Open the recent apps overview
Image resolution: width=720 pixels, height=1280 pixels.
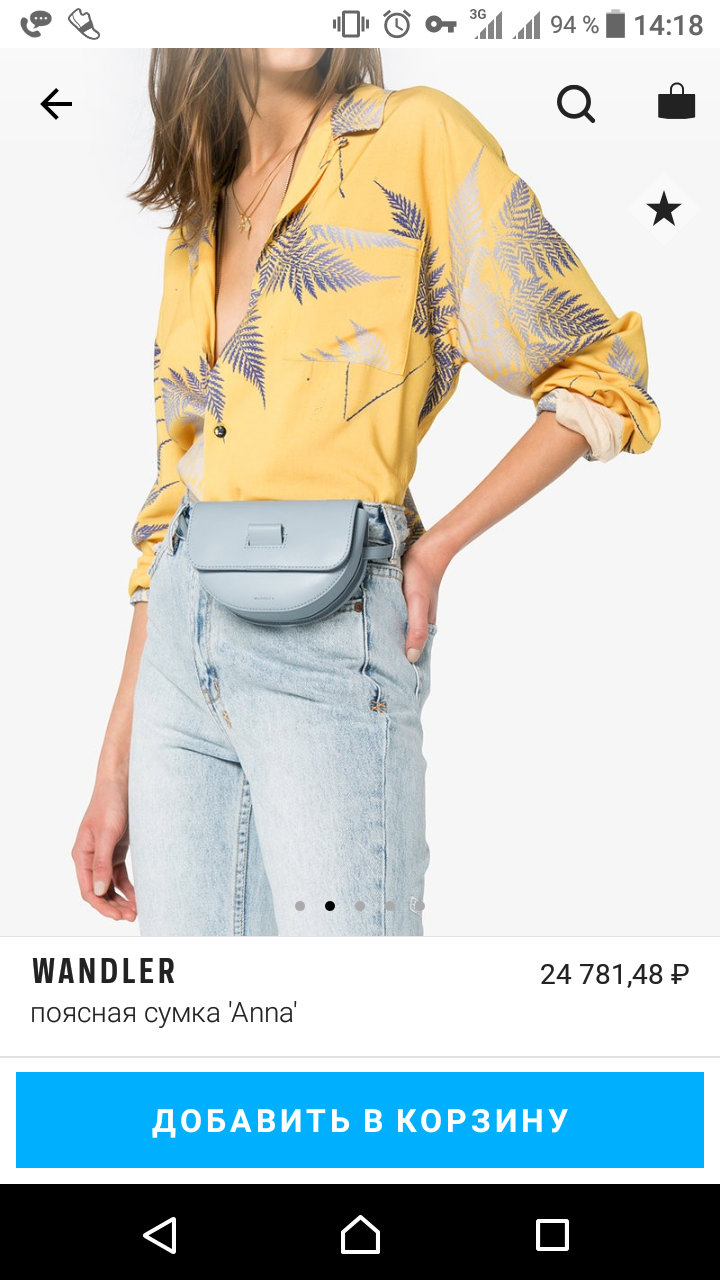pyautogui.click(x=552, y=1235)
